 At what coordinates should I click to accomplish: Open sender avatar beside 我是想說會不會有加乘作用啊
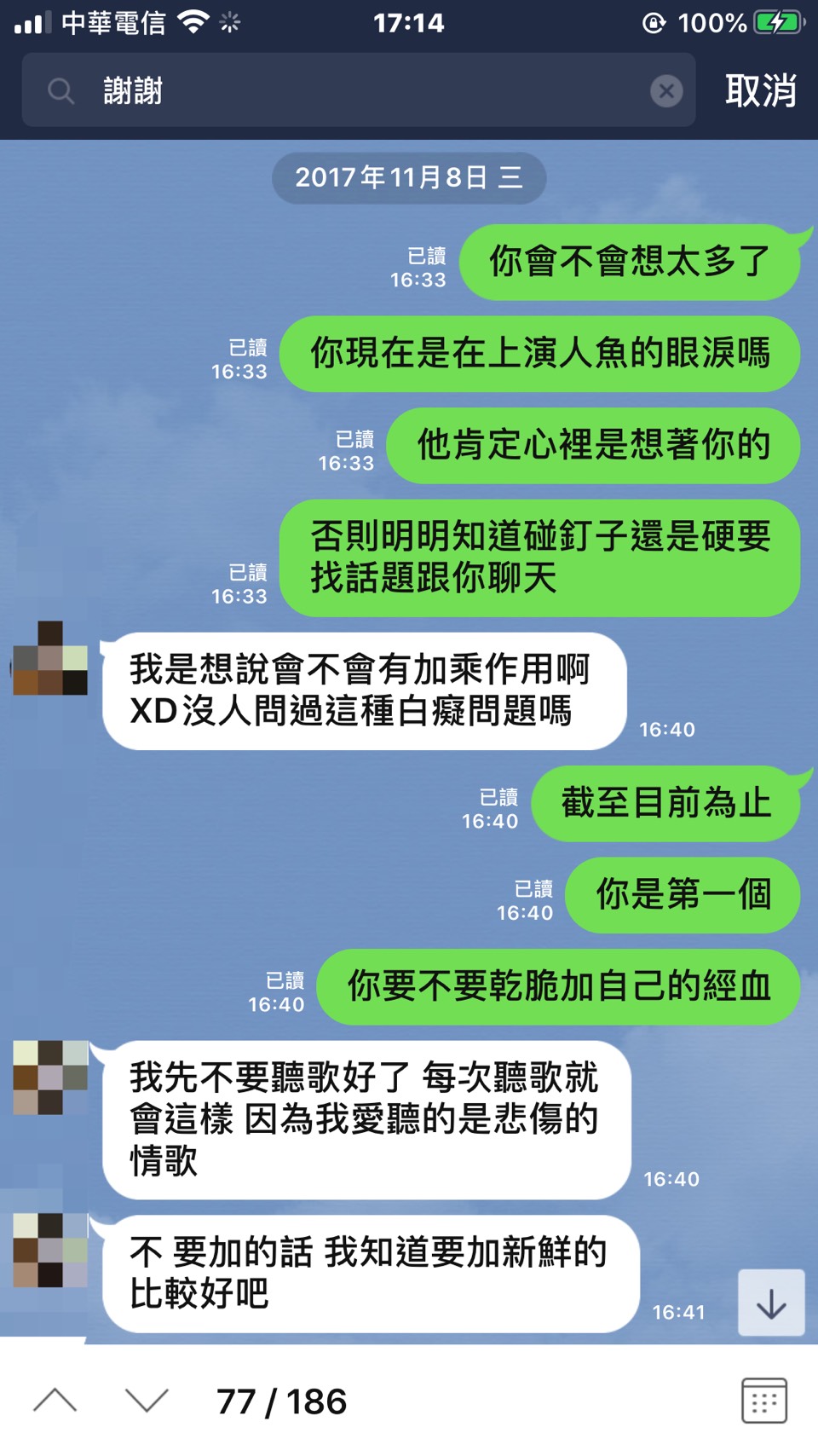click(50, 659)
